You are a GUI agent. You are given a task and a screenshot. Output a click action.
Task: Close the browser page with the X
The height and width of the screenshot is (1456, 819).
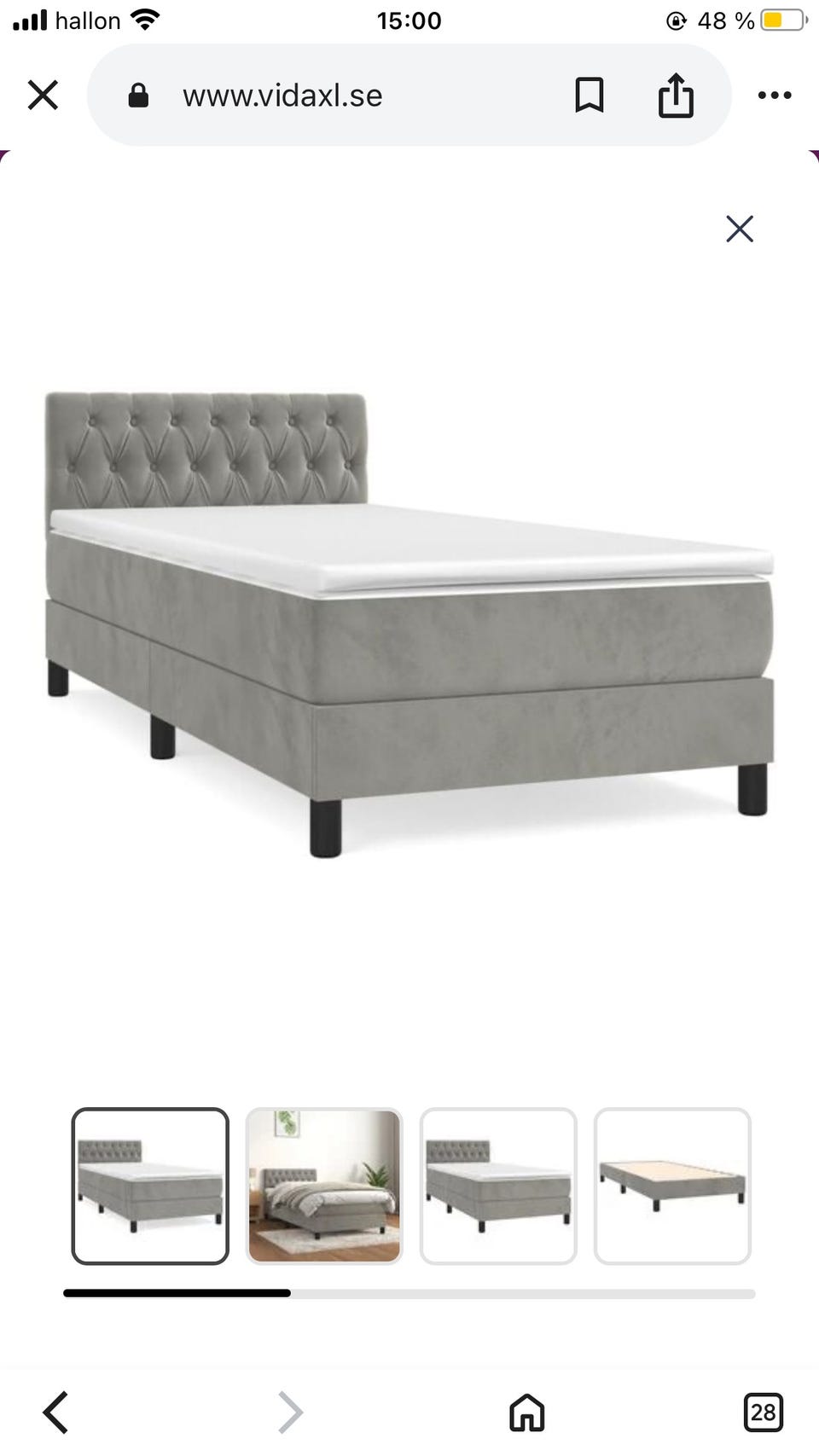point(43,95)
